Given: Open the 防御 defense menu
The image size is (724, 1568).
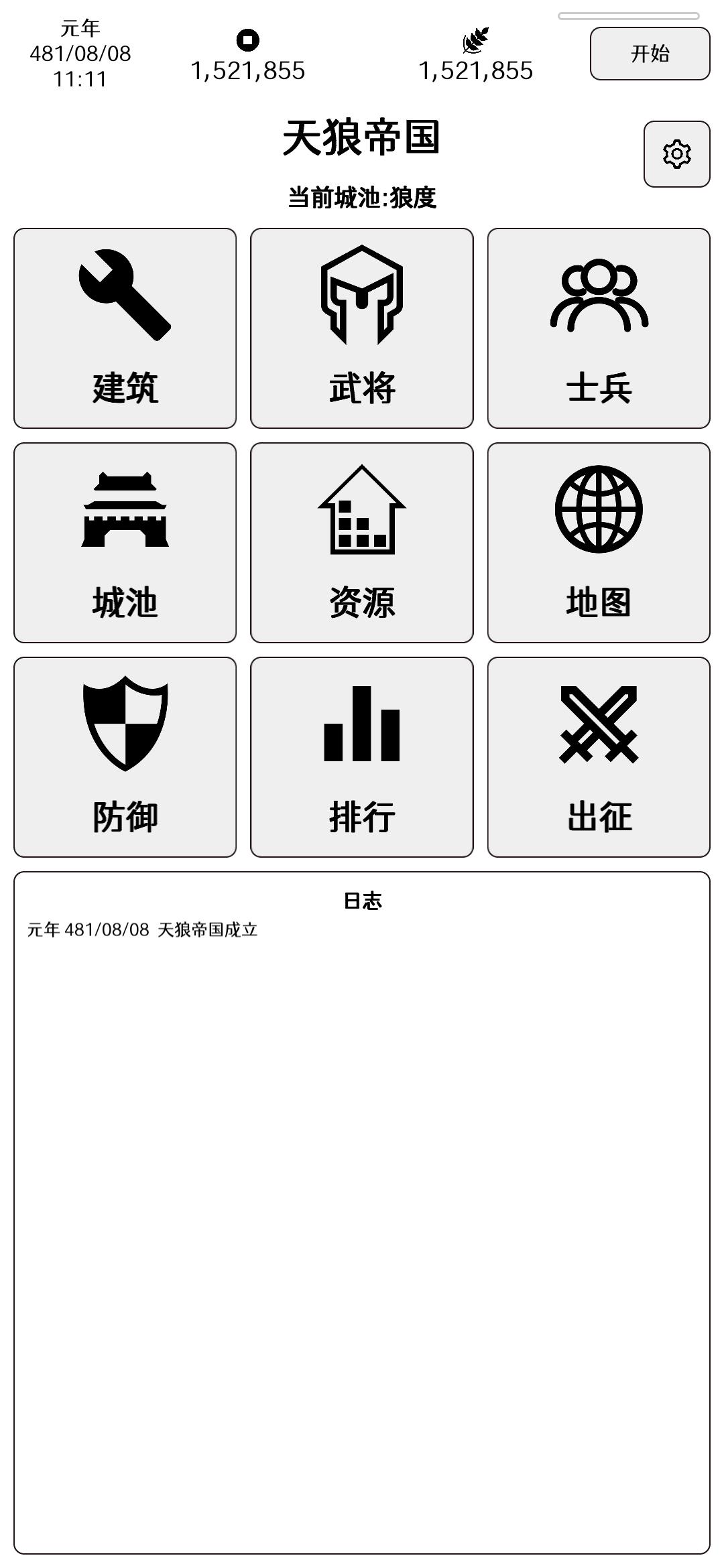Looking at the screenshot, I should 125,757.
